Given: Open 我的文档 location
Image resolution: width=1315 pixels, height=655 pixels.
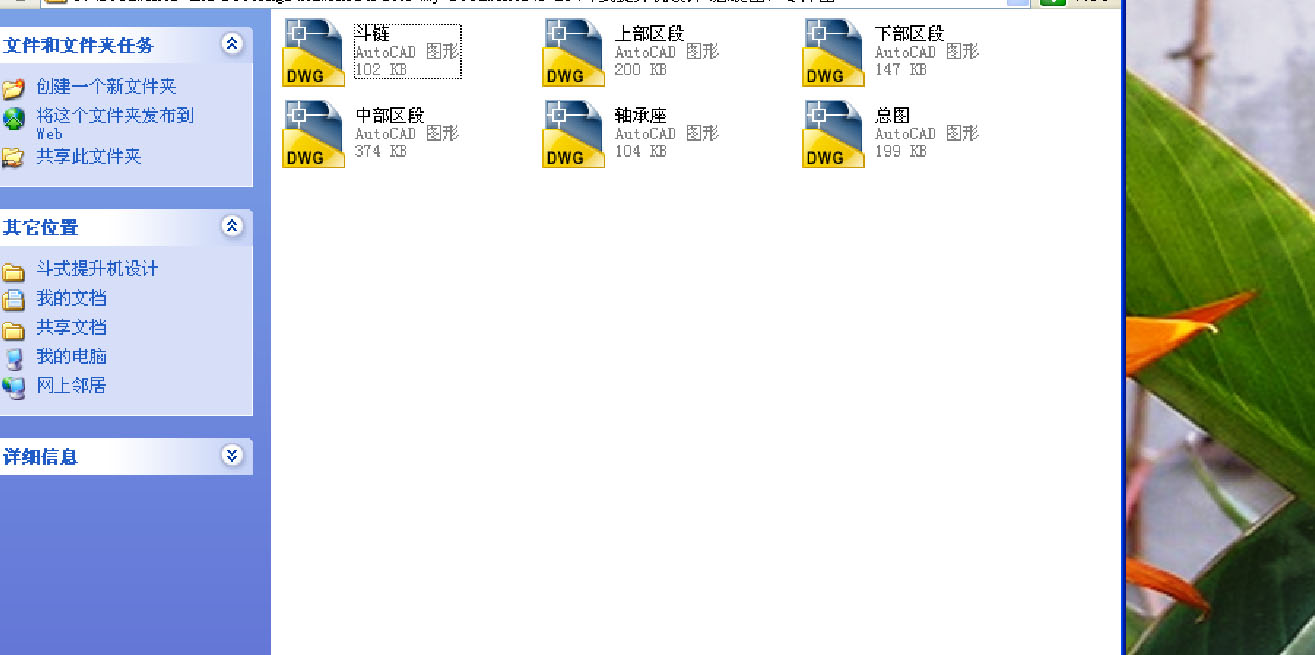Looking at the screenshot, I should point(71,298).
